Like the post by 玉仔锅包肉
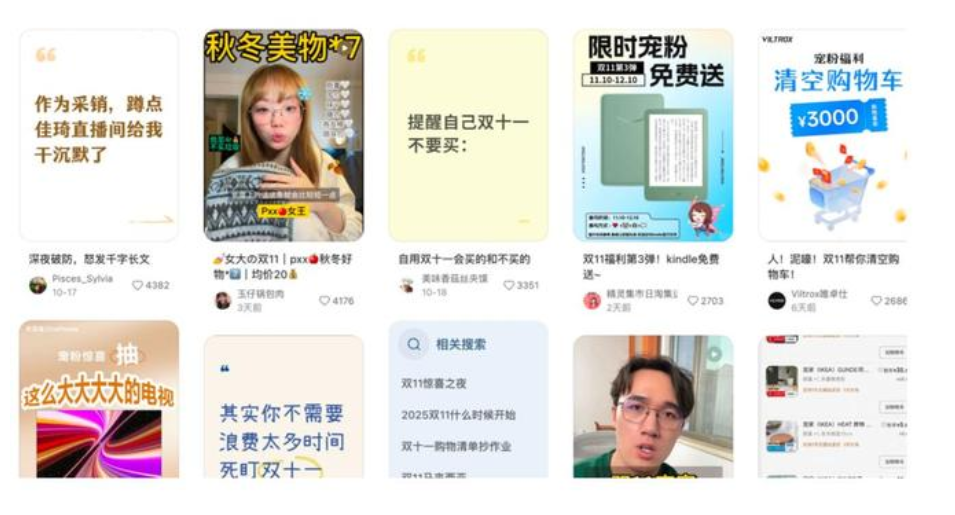Image resolution: width=955 pixels, height=515 pixels. [x=325, y=300]
